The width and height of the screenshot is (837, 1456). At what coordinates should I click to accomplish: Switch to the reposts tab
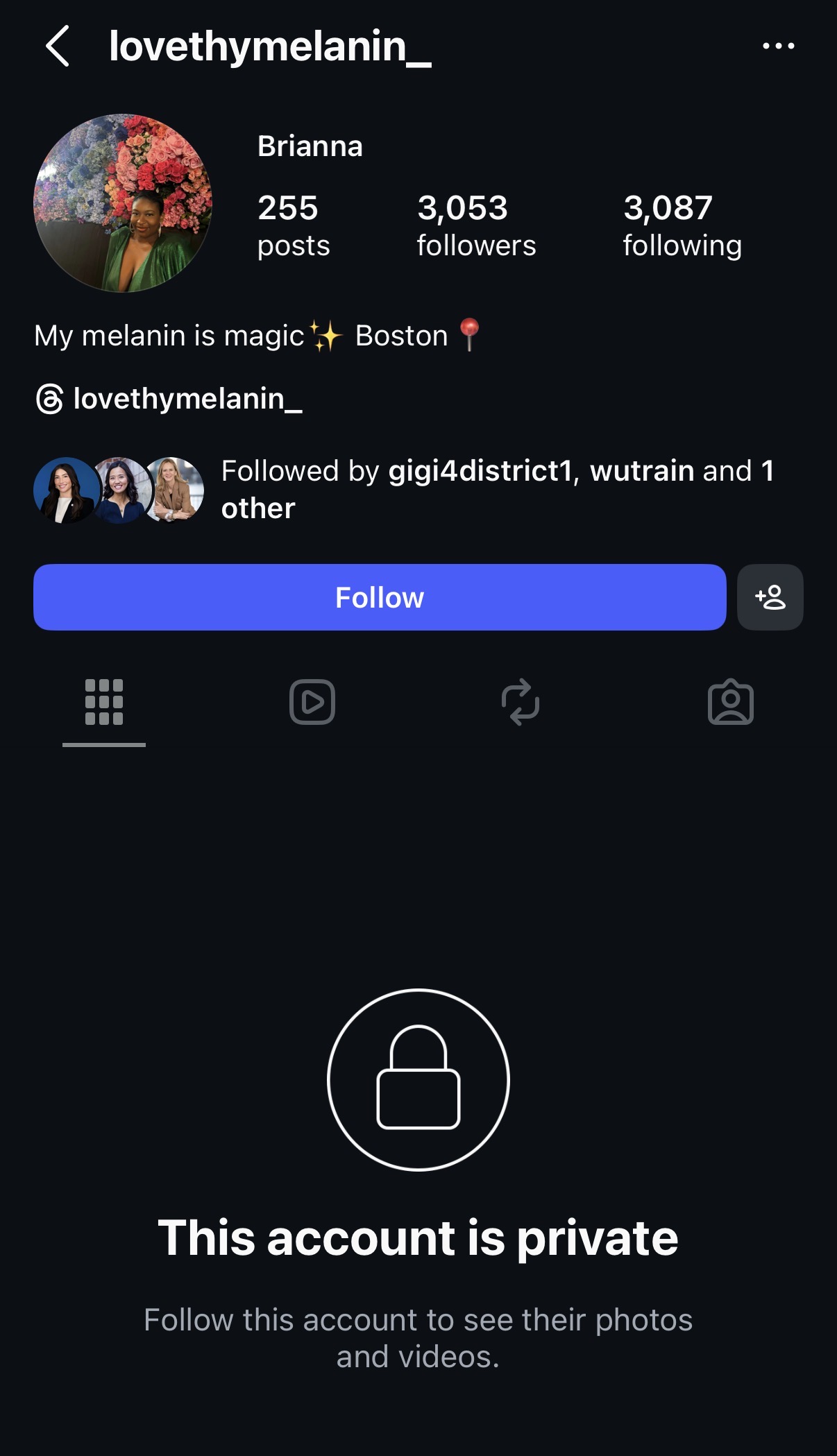[521, 702]
